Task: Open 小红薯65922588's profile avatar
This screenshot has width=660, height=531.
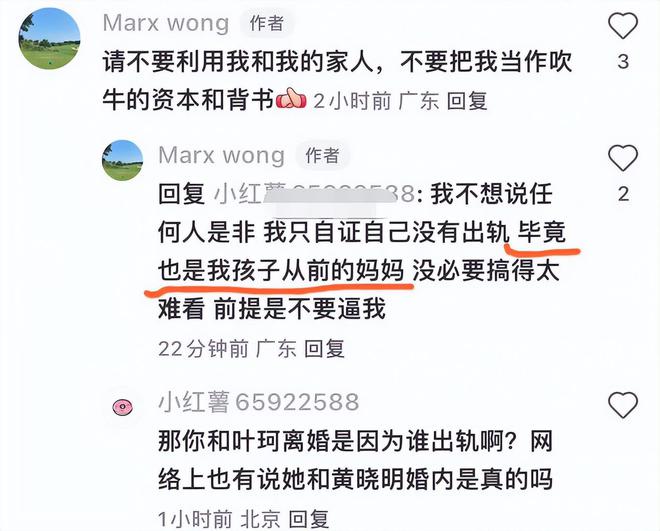Action: [122, 406]
